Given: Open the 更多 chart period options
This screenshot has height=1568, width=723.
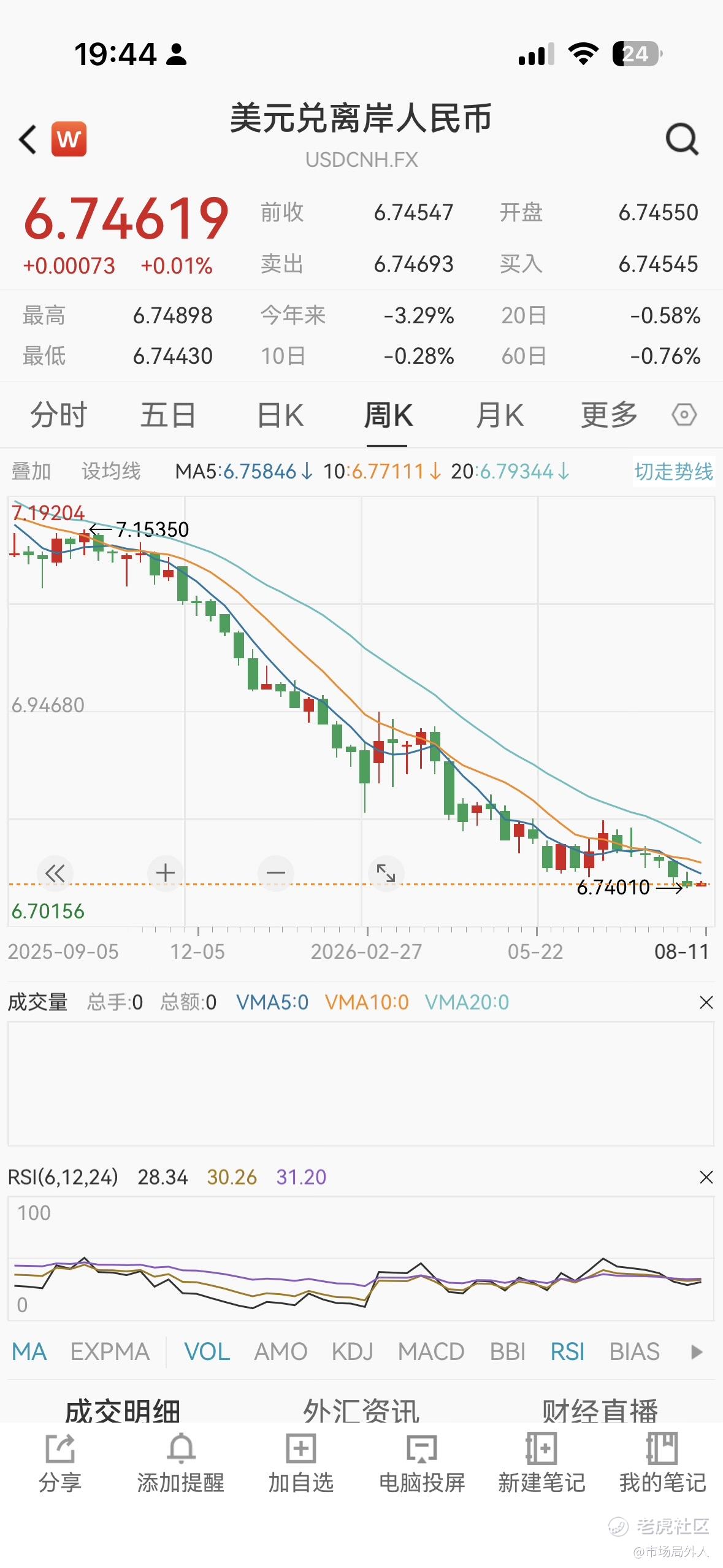Looking at the screenshot, I should click(x=609, y=415).
